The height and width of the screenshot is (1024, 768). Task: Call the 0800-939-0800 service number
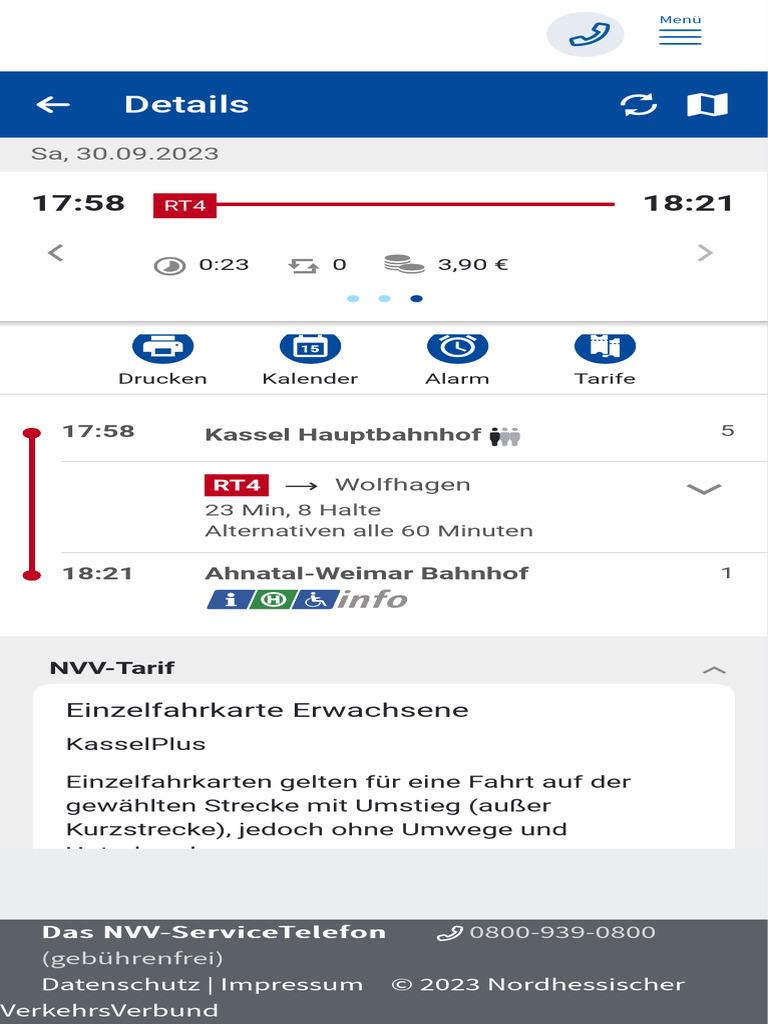point(546,933)
